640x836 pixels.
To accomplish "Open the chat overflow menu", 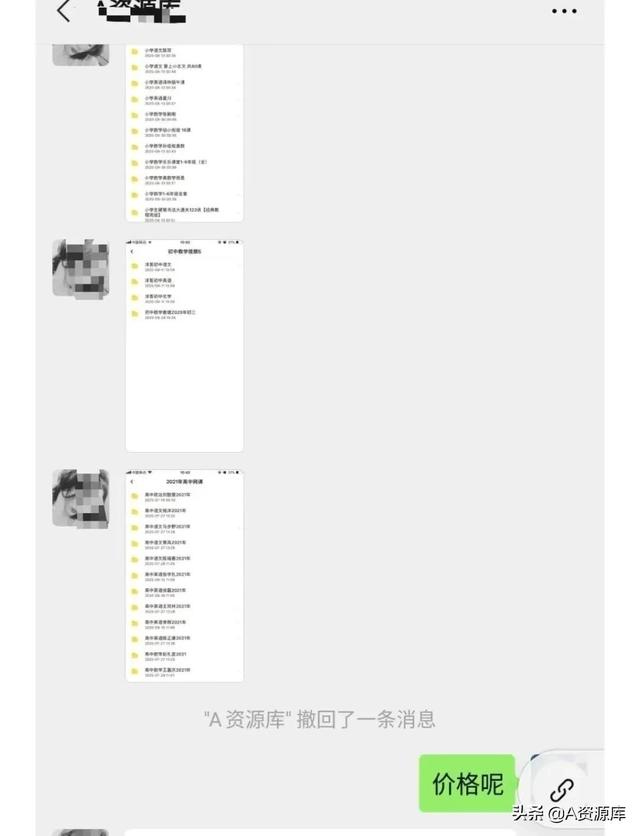I will click(564, 12).
